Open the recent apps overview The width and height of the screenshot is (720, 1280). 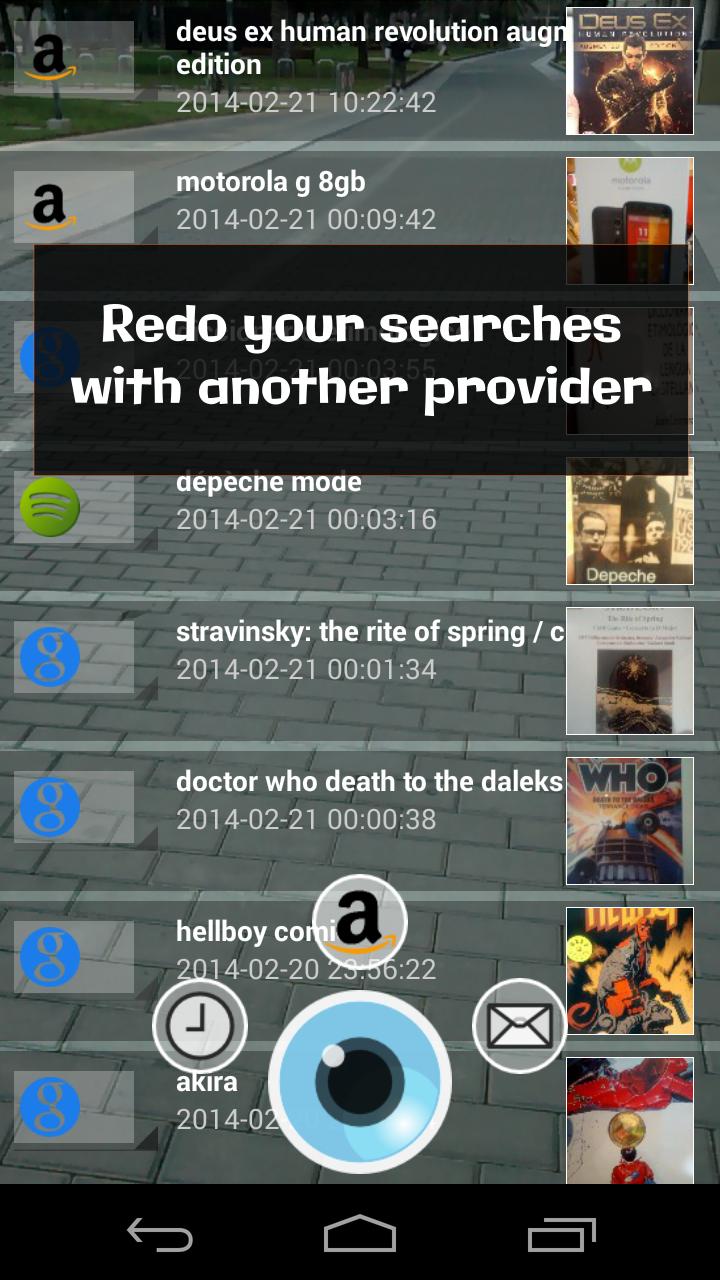[x=561, y=1235]
